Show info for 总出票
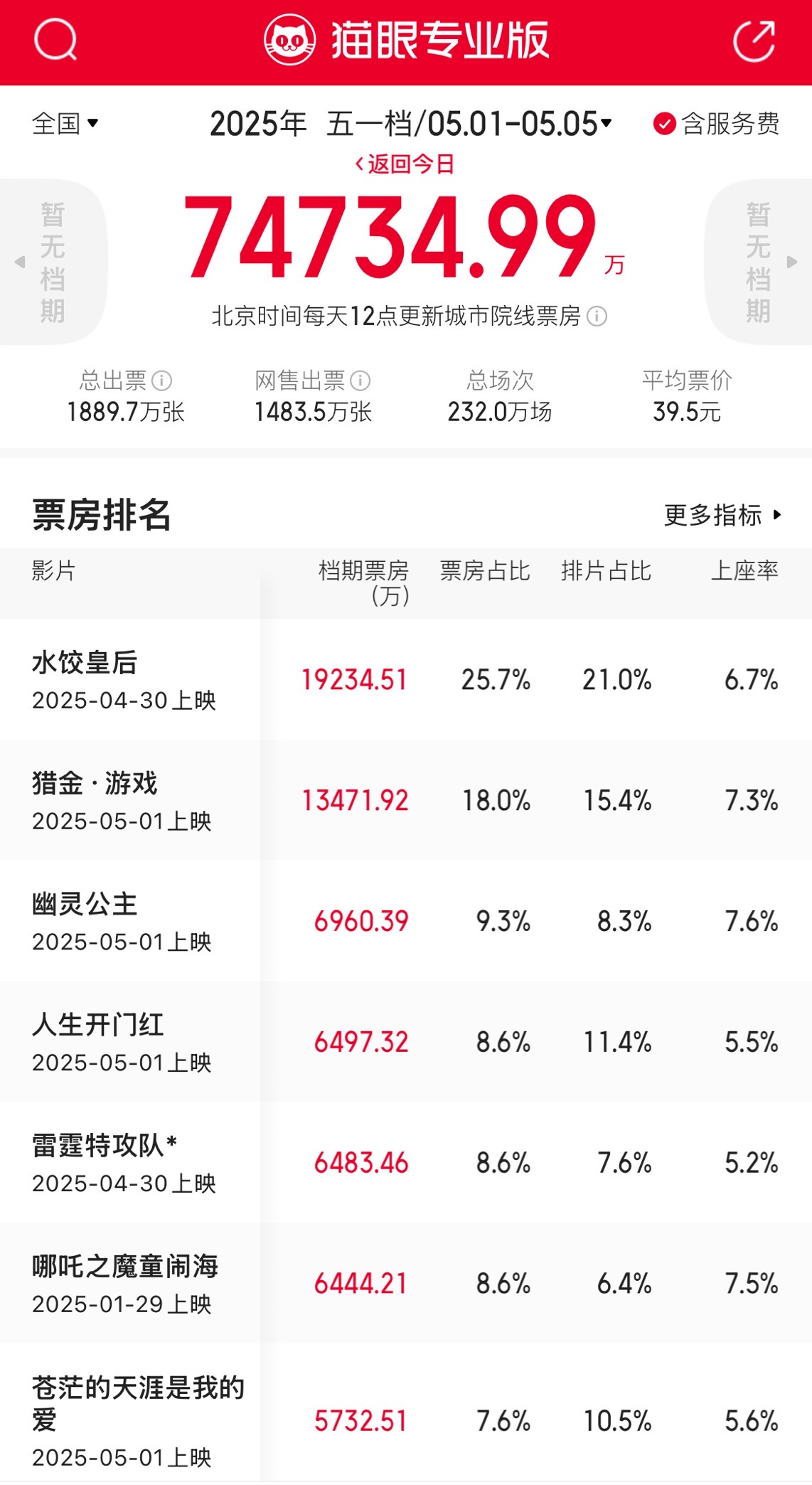 pos(162,381)
